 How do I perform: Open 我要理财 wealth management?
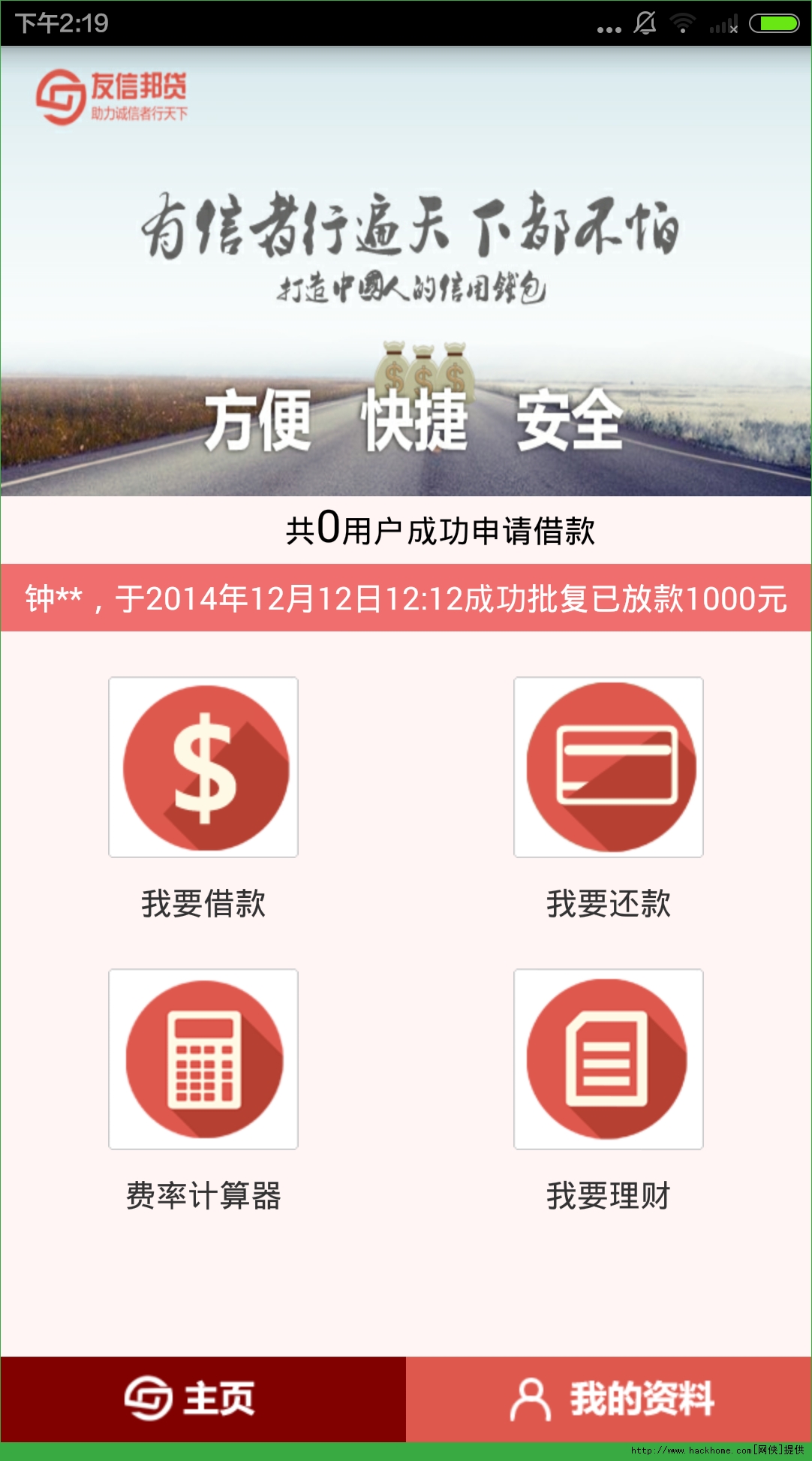click(609, 1059)
